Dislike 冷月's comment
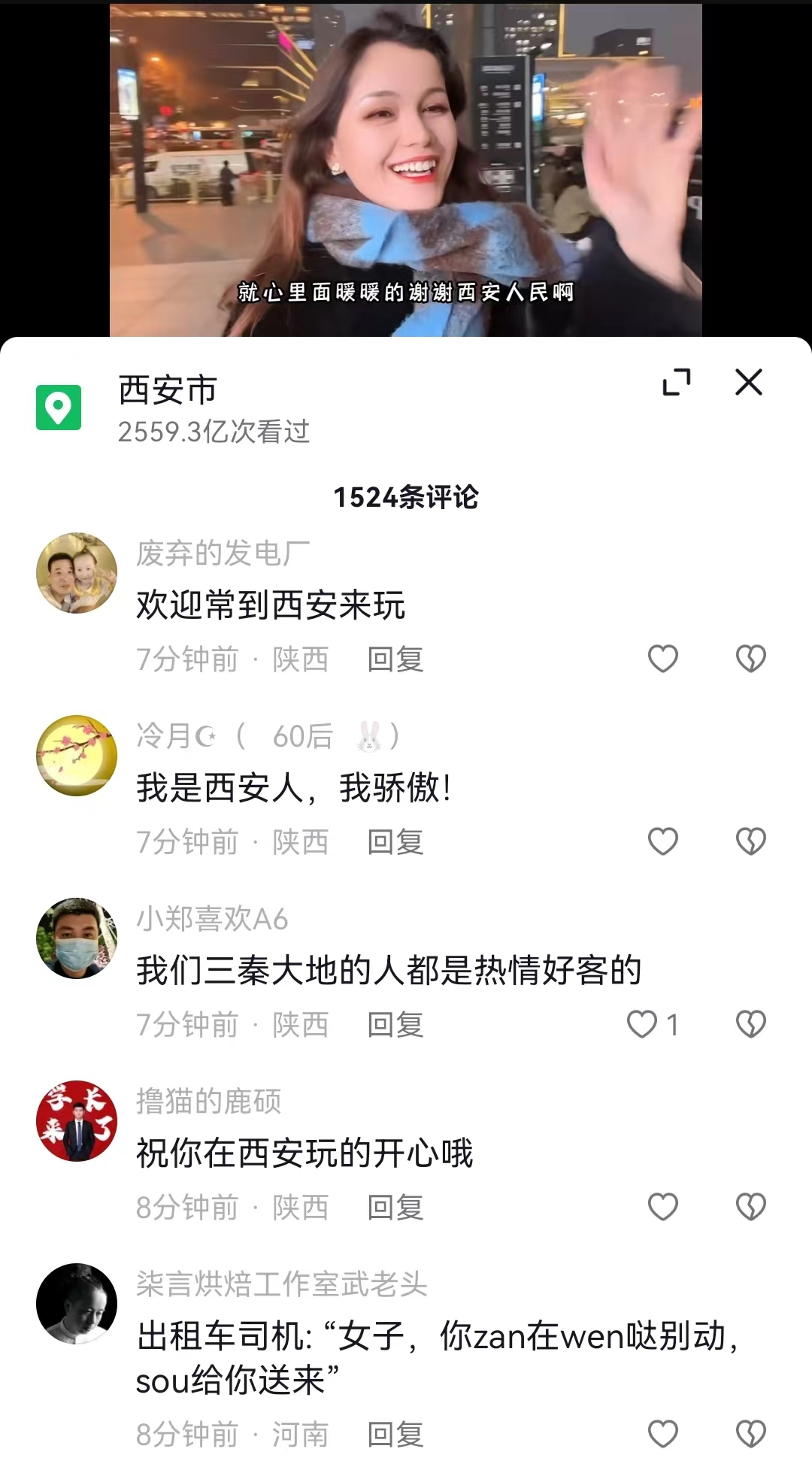 [x=750, y=841]
